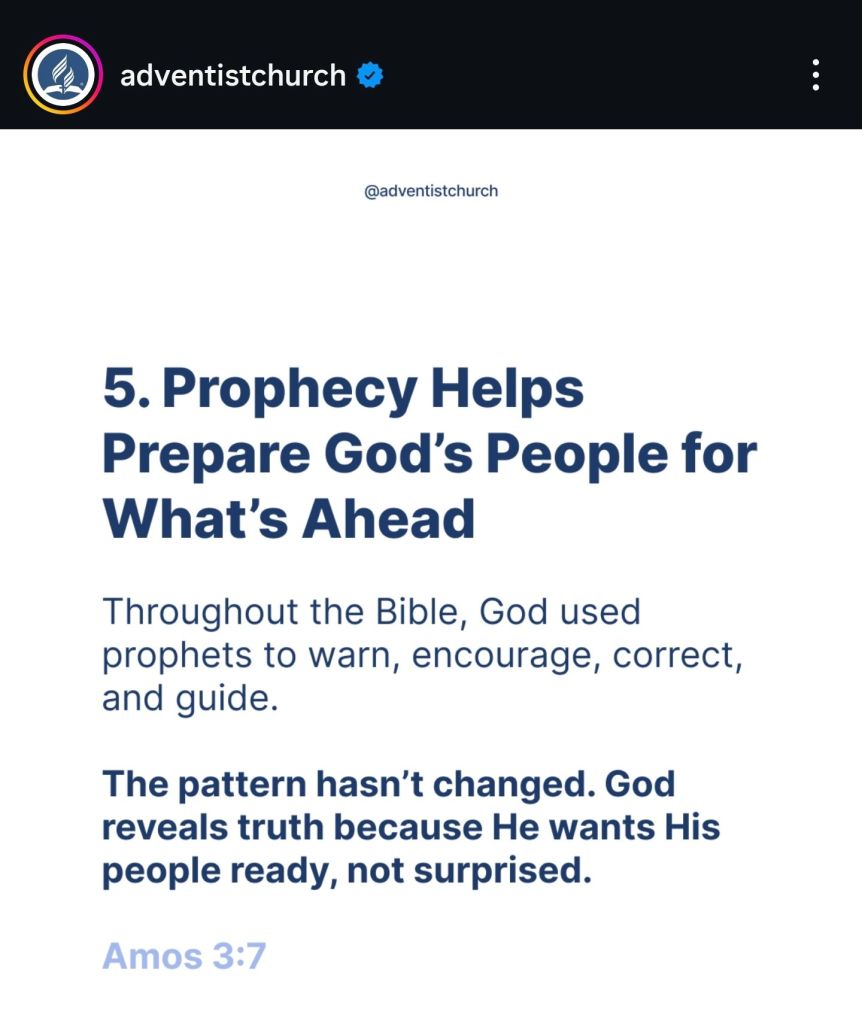Screen dimensions: 862x1024
Task: Open the adventistchurch profile picture story
Action: point(63,75)
